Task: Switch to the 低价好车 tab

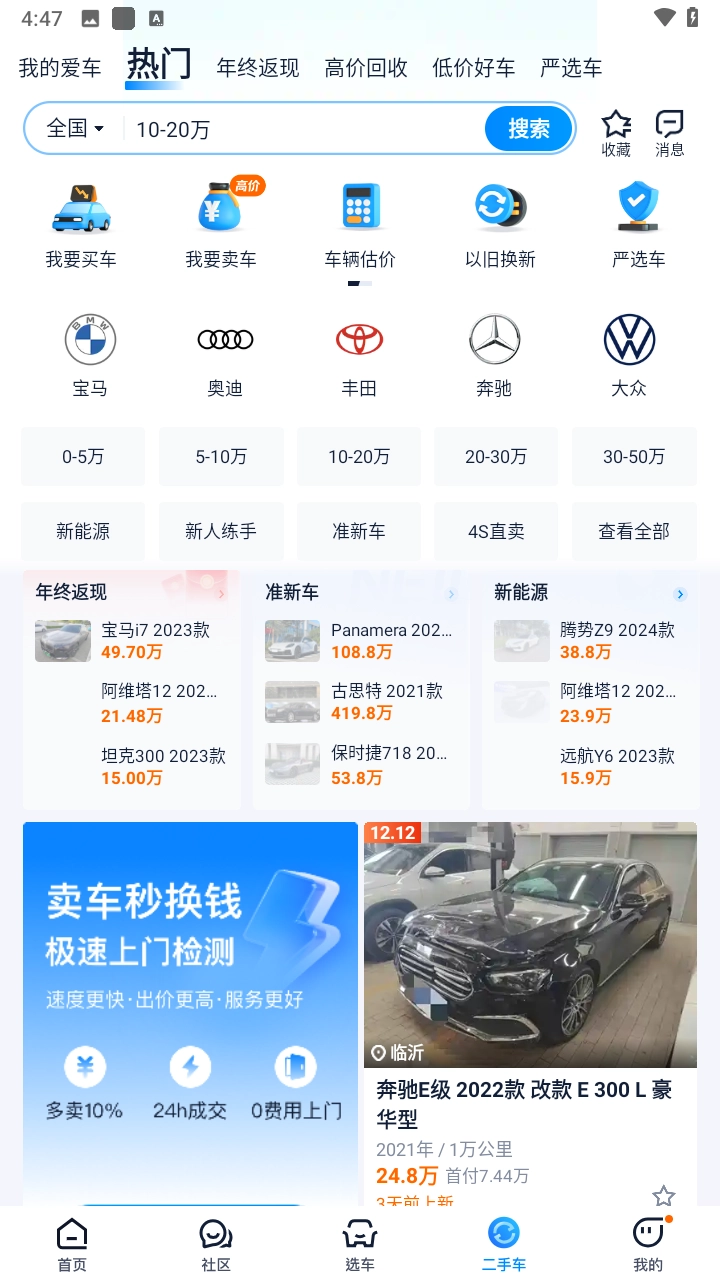Action: (473, 68)
